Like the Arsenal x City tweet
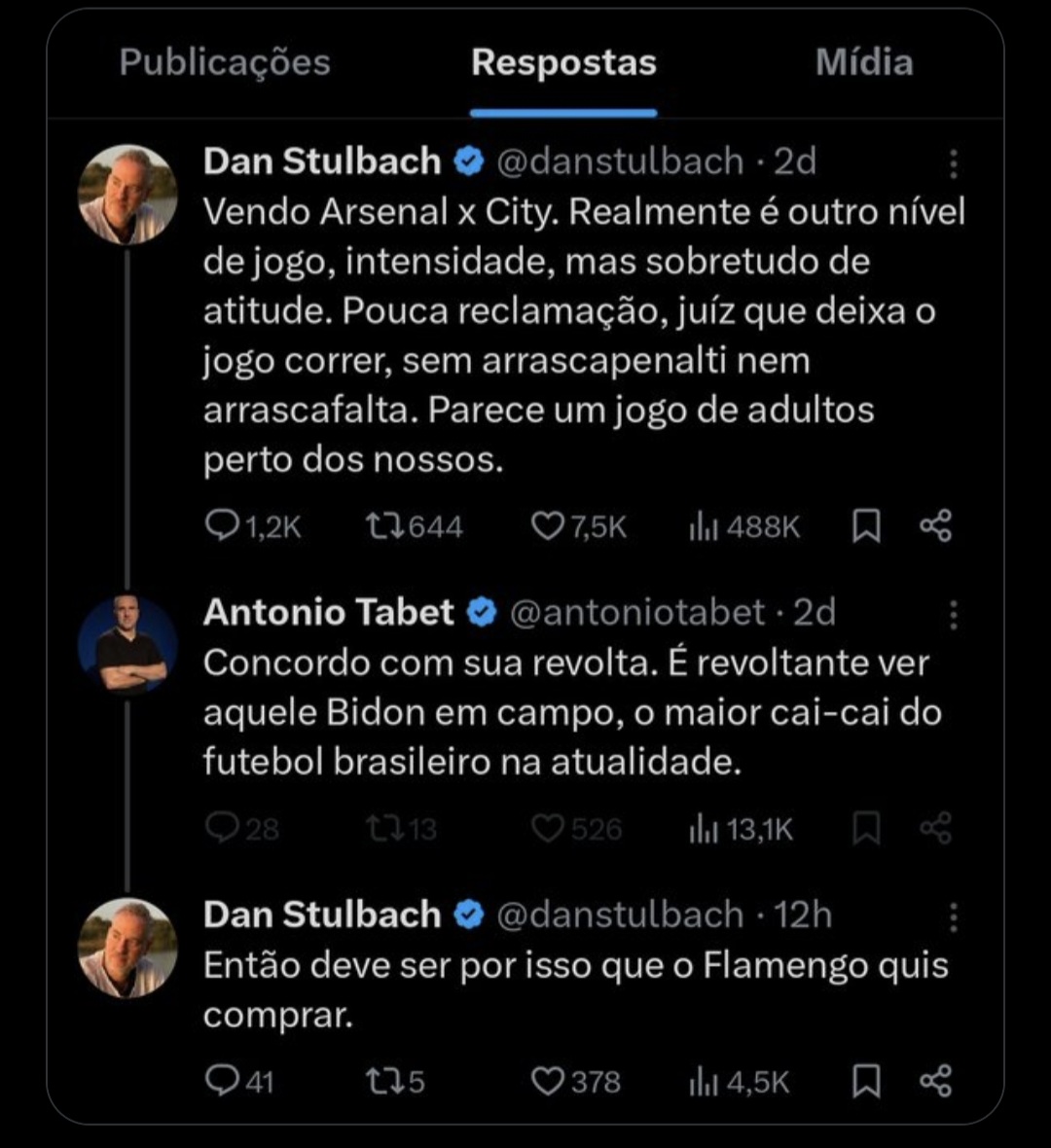1051x1148 pixels. click(547, 525)
